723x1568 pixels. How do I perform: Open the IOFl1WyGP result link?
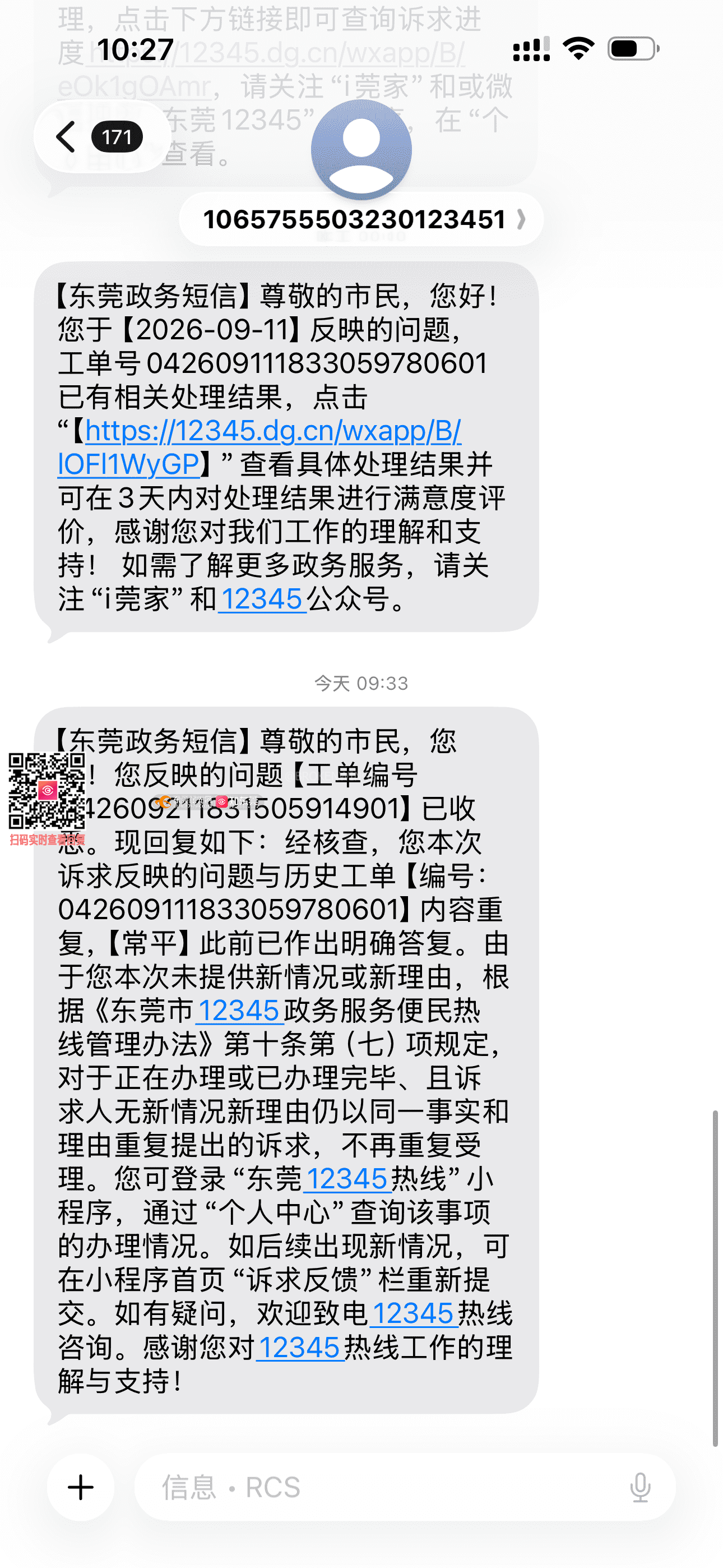tap(260, 448)
